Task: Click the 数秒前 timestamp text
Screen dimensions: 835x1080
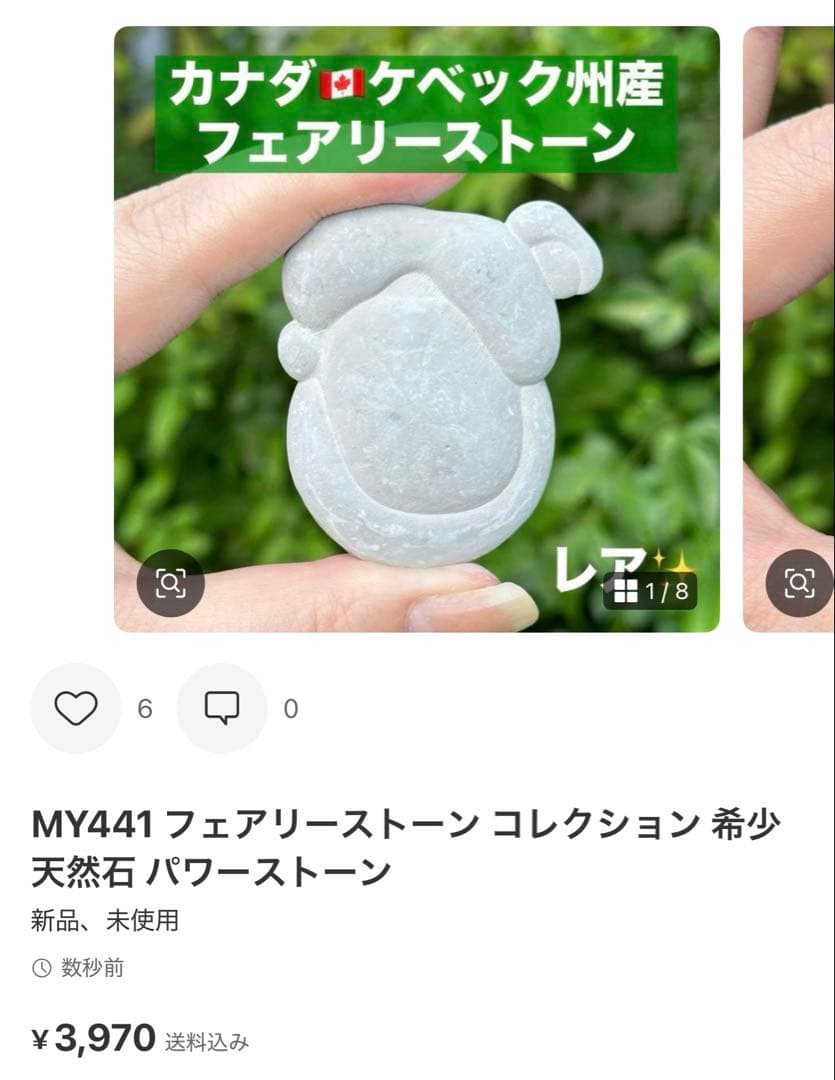Action: [92, 968]
